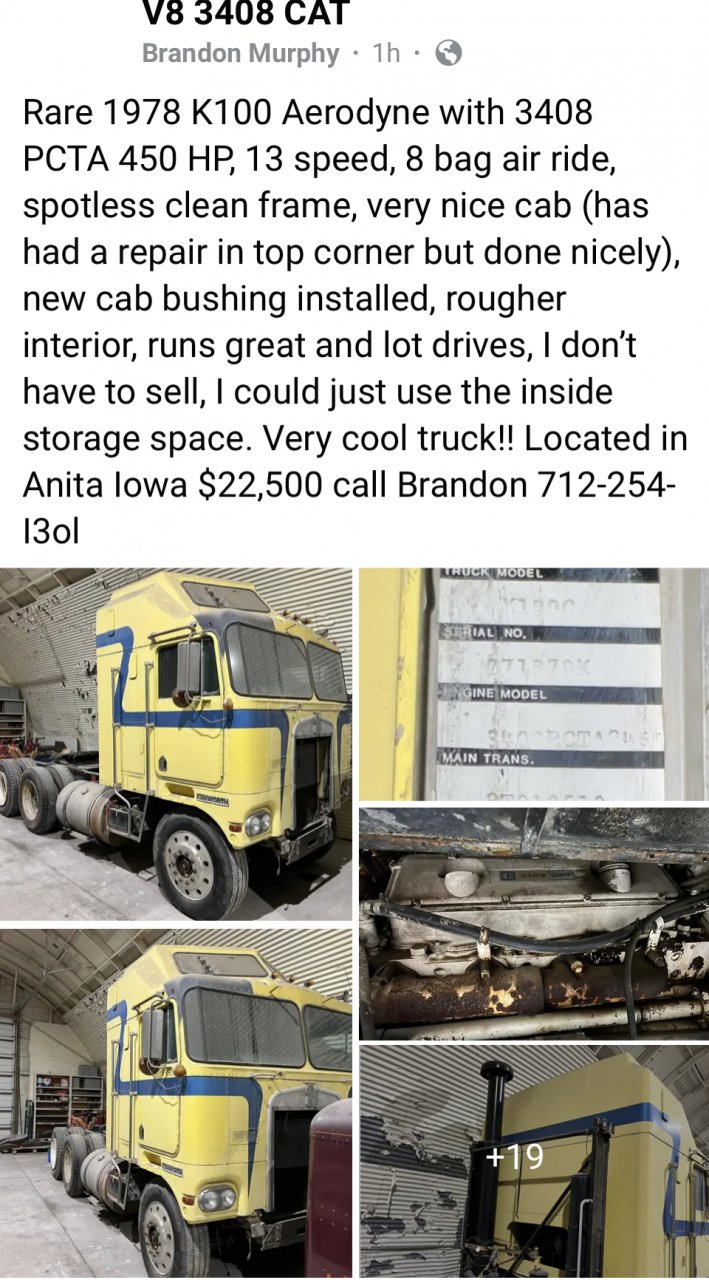Open the yellow truck front-side photo
The height and width of the screenshot is (1280, 709).
point(176,743)
